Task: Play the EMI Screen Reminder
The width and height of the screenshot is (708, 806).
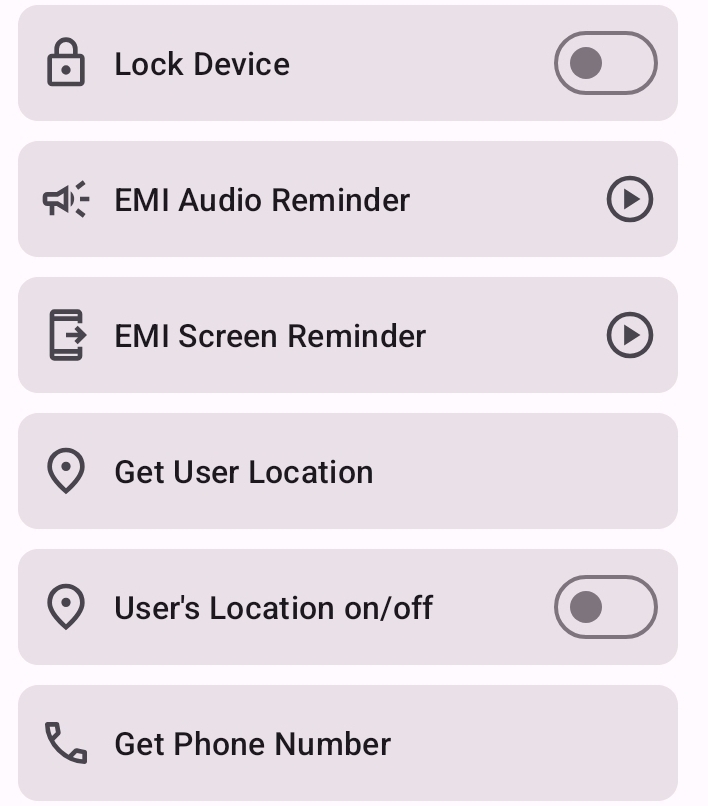Action: 630,336
